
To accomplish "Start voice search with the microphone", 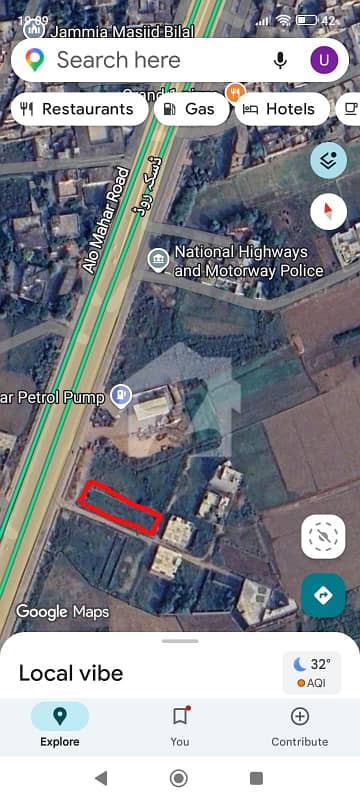I will pos(279,60).
